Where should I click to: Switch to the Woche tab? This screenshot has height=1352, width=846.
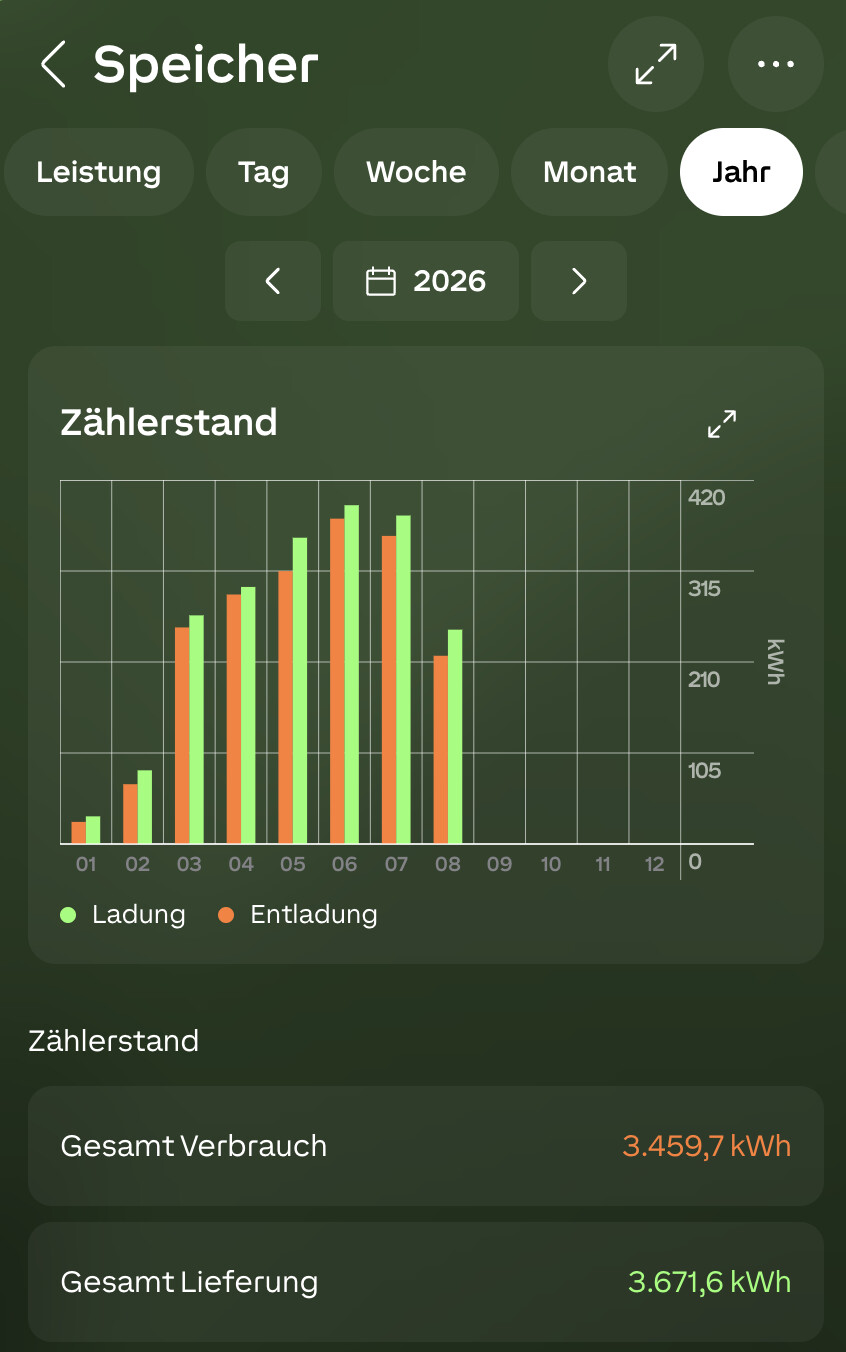(416, 172)
